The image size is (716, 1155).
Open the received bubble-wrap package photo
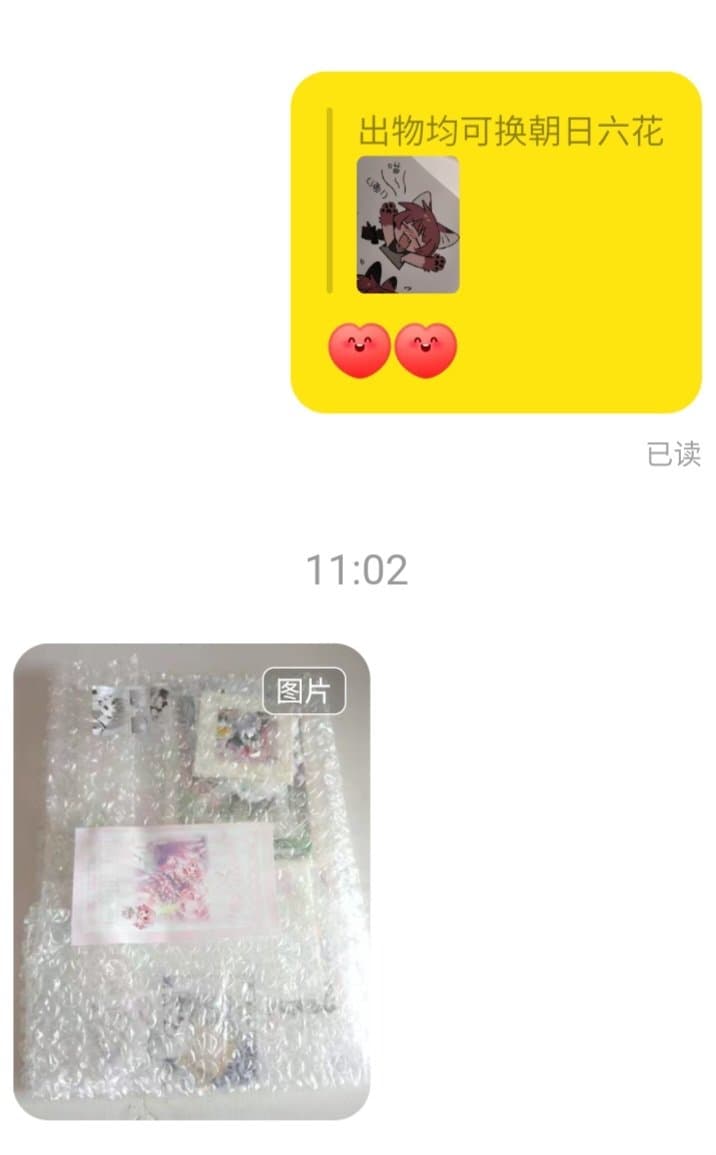point(191,880)
